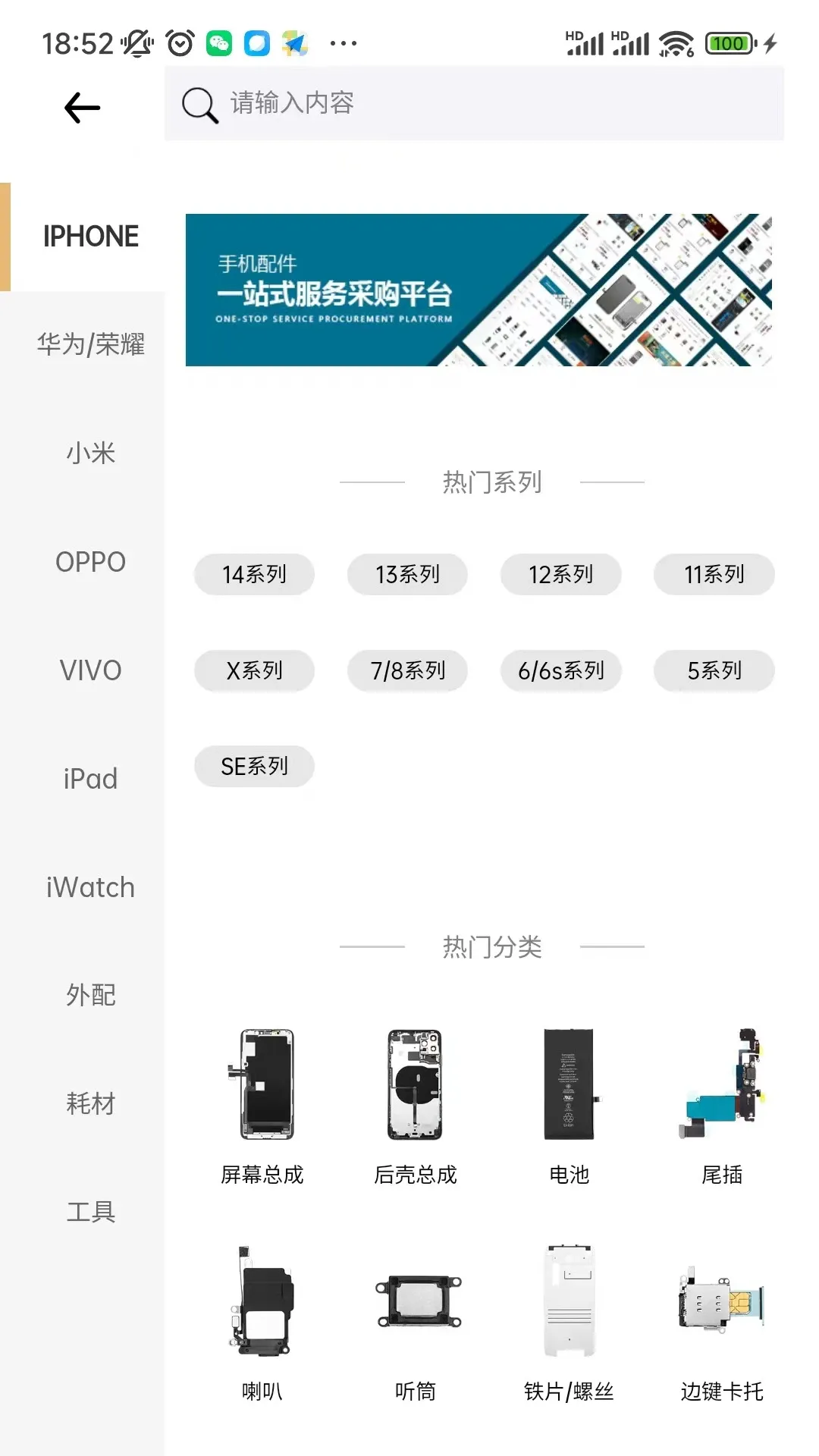Tap the one-stop procurement platform banner

pos(479,290)
